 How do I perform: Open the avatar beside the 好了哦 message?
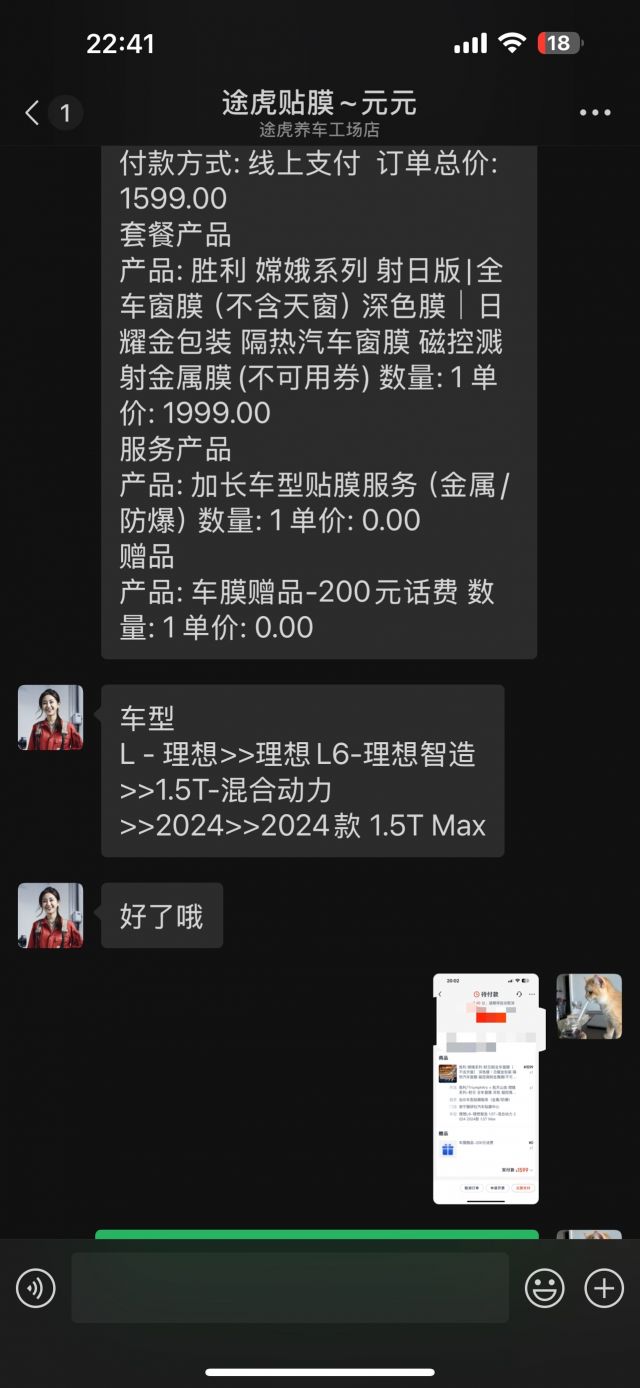[51, 915]
